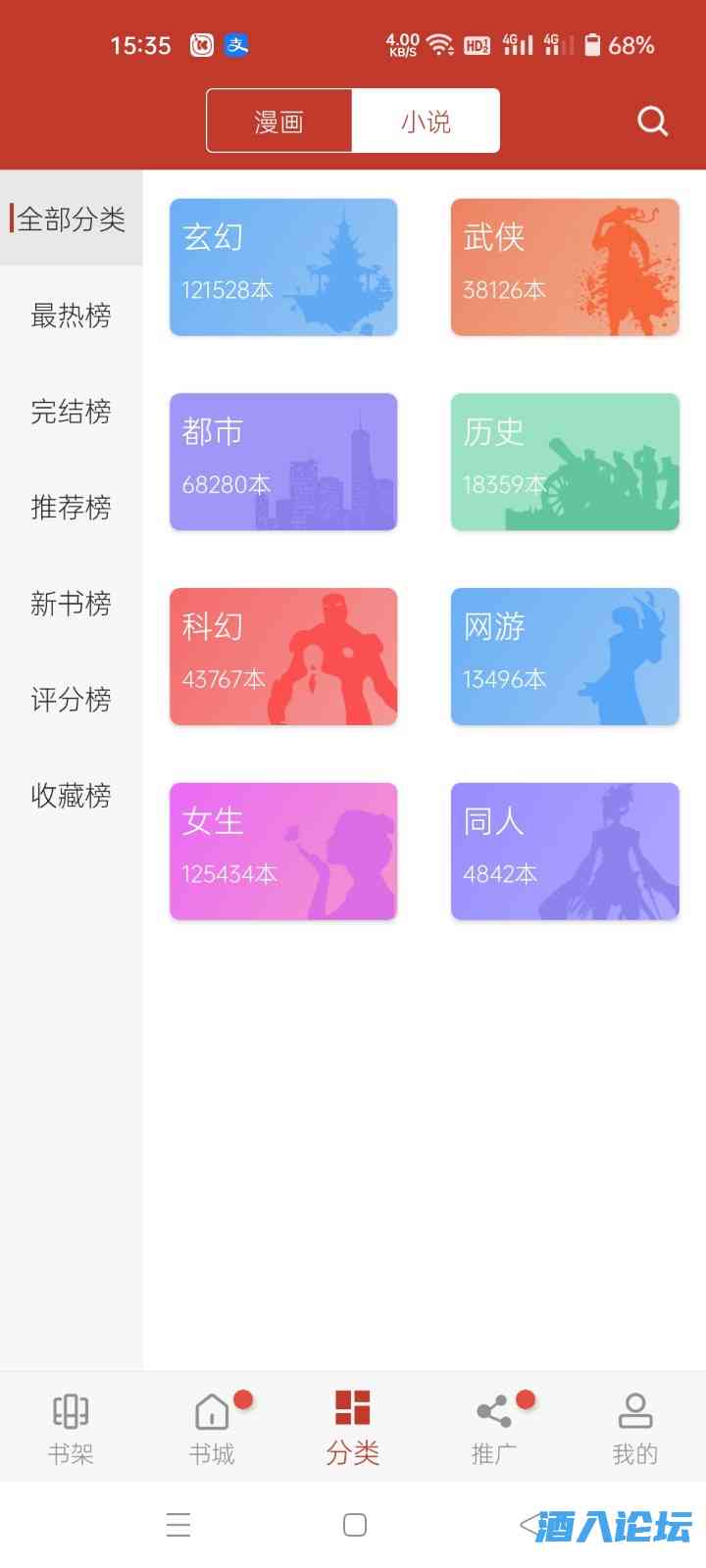706x1568 pixels.
Task: View the 新书榜 list
Action: pos(71,603)
